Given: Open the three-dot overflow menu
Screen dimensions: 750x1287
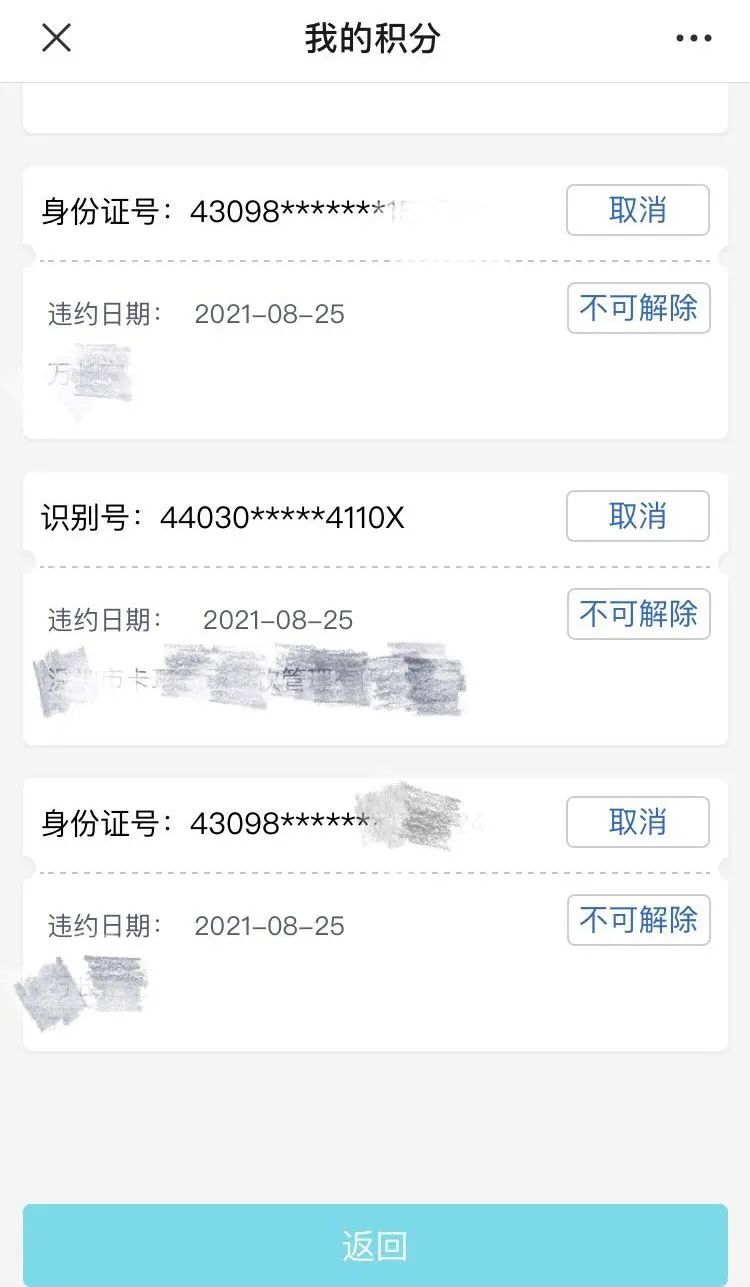Looking at the screenshot, I should [693, 39].
